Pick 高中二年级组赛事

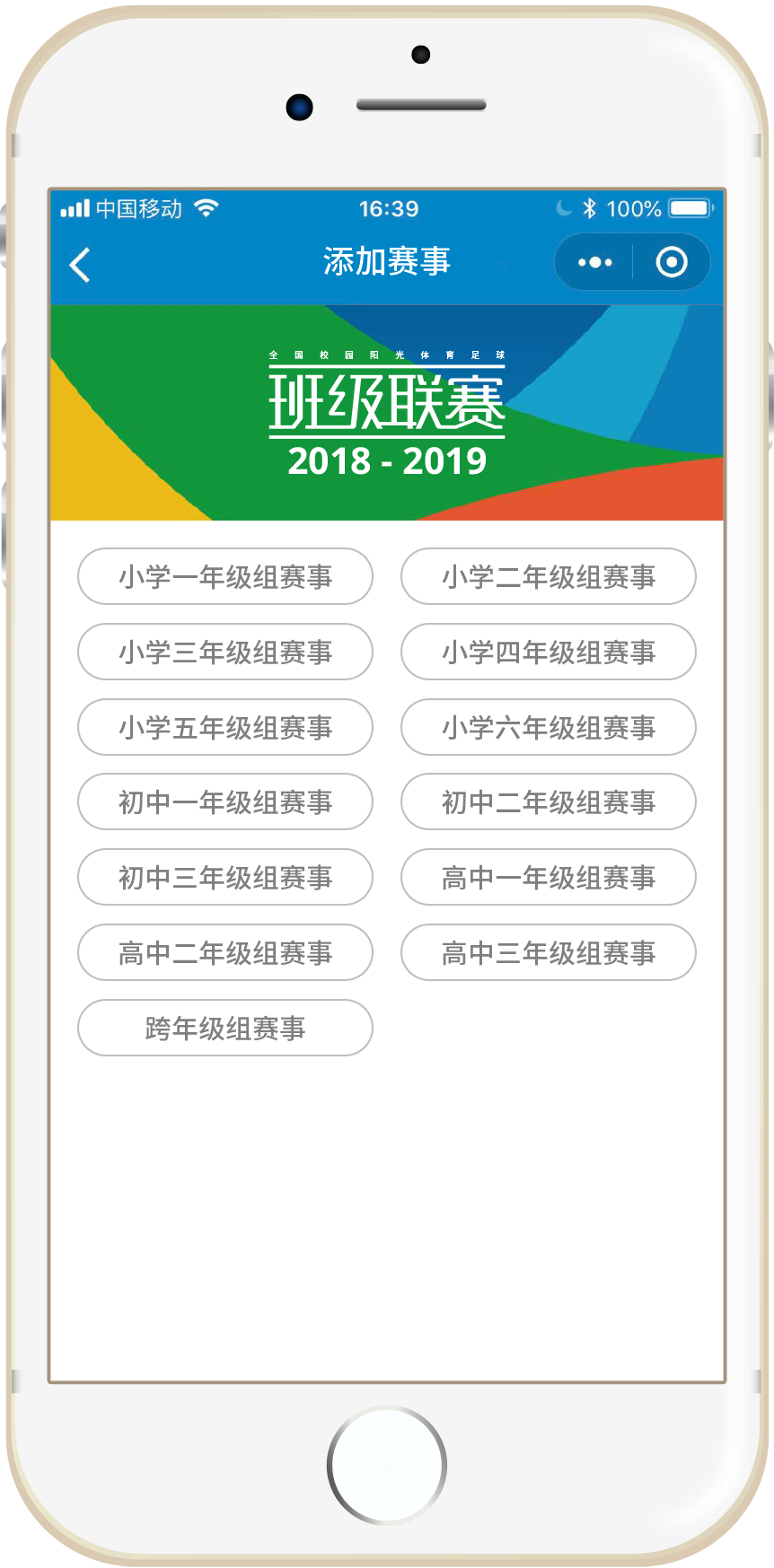(225, 952)
